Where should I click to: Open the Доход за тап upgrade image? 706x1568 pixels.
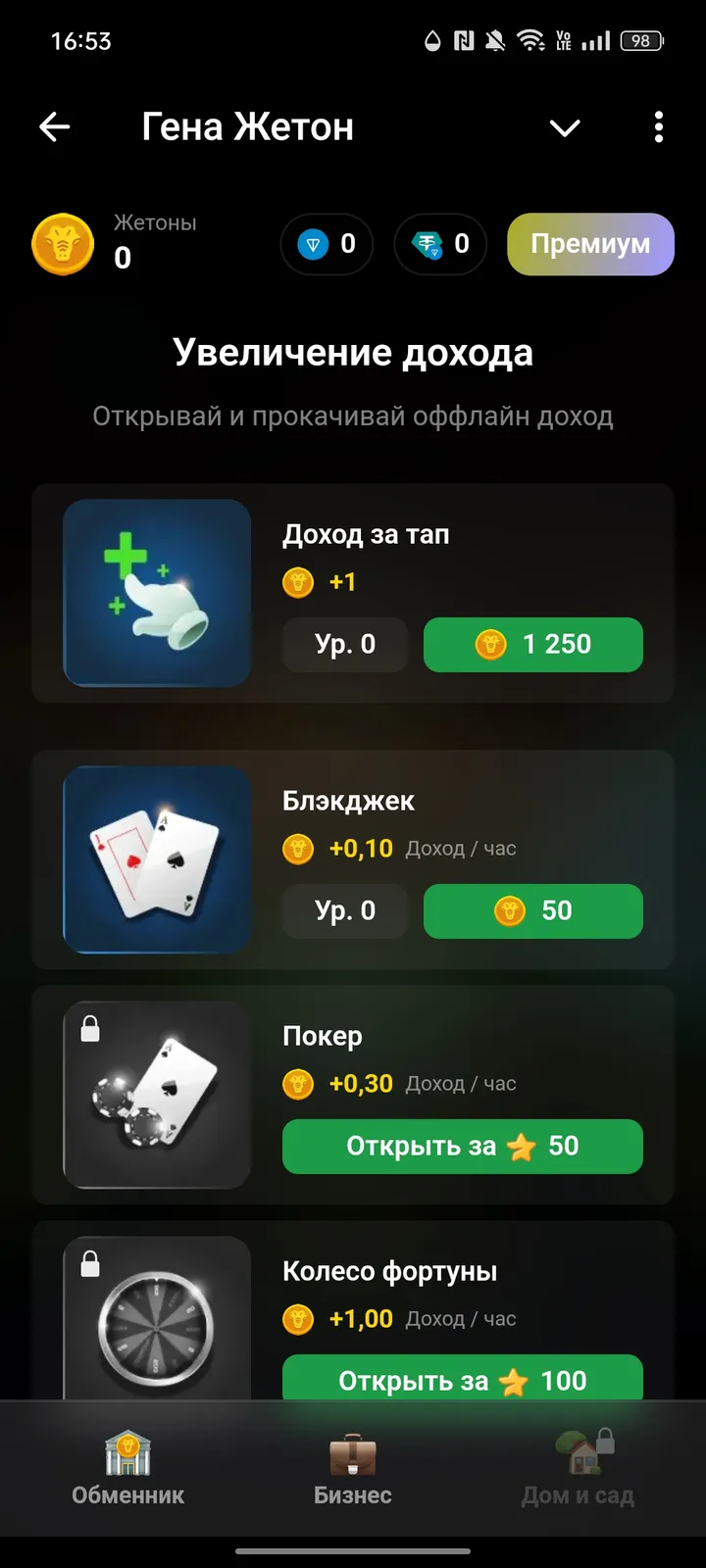[x=157, y=593]
